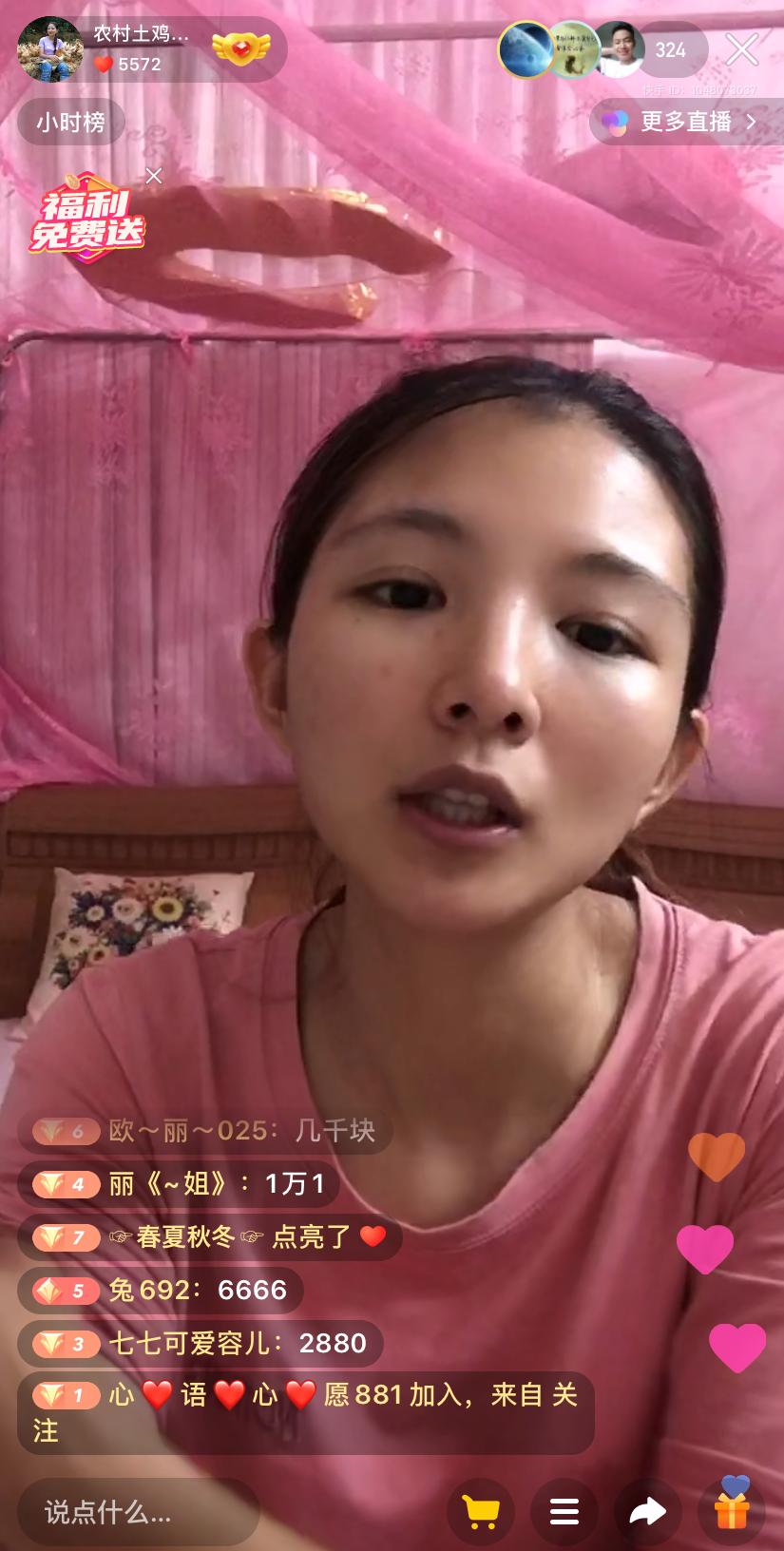784x1551 pixels.
Task: Expand the streamer profile card via the avatar
Action: (x=48, y=48)
